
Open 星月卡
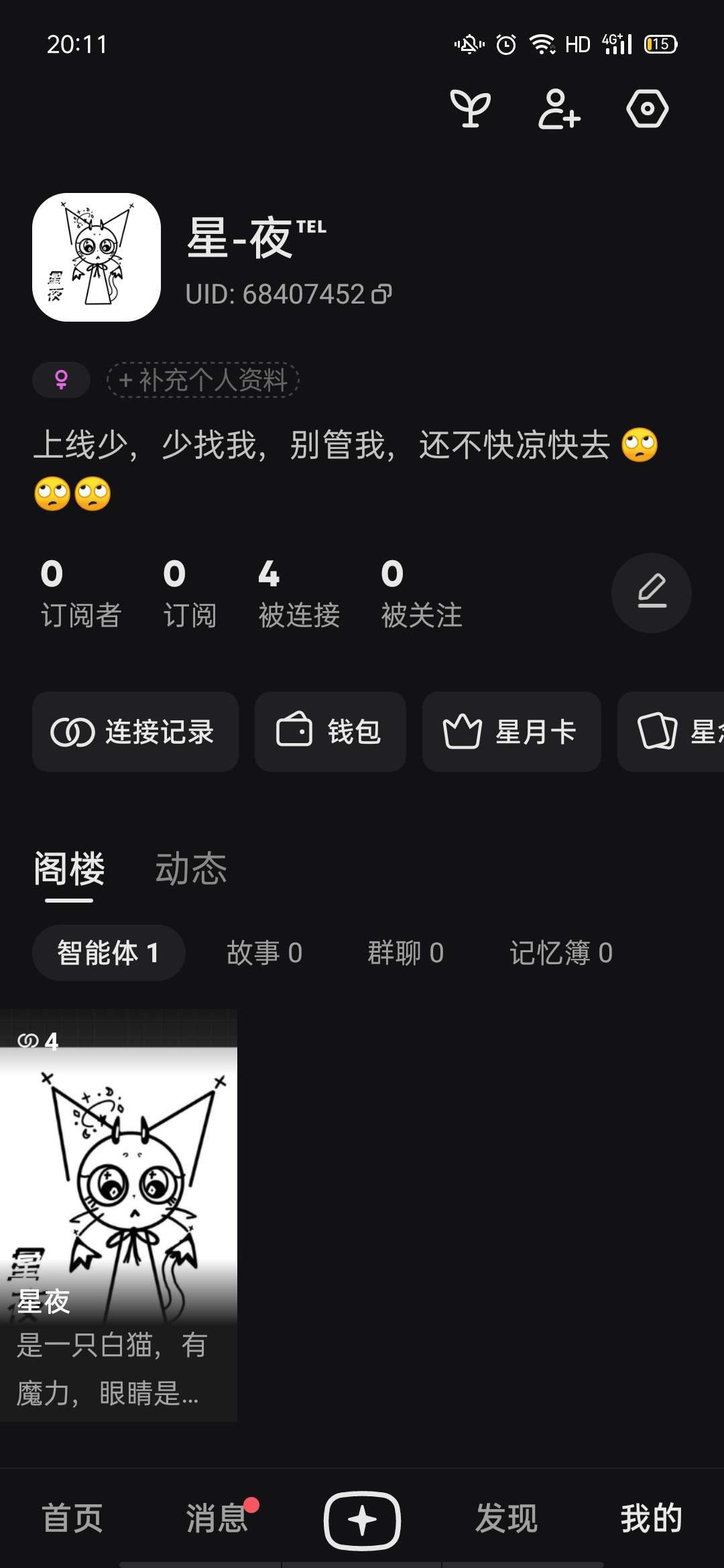[511, 732]
